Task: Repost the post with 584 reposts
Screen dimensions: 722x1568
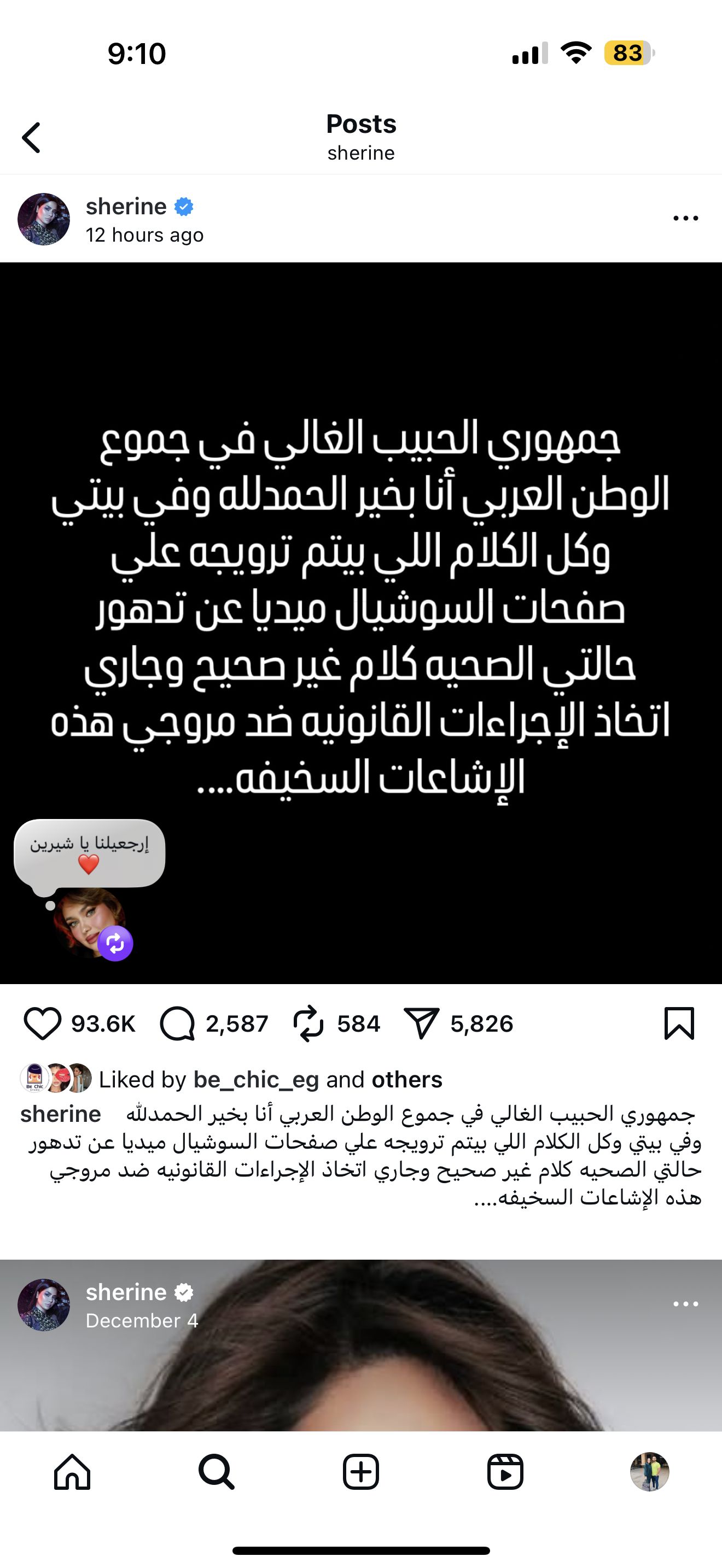Action: click(x=308, y=1023)
